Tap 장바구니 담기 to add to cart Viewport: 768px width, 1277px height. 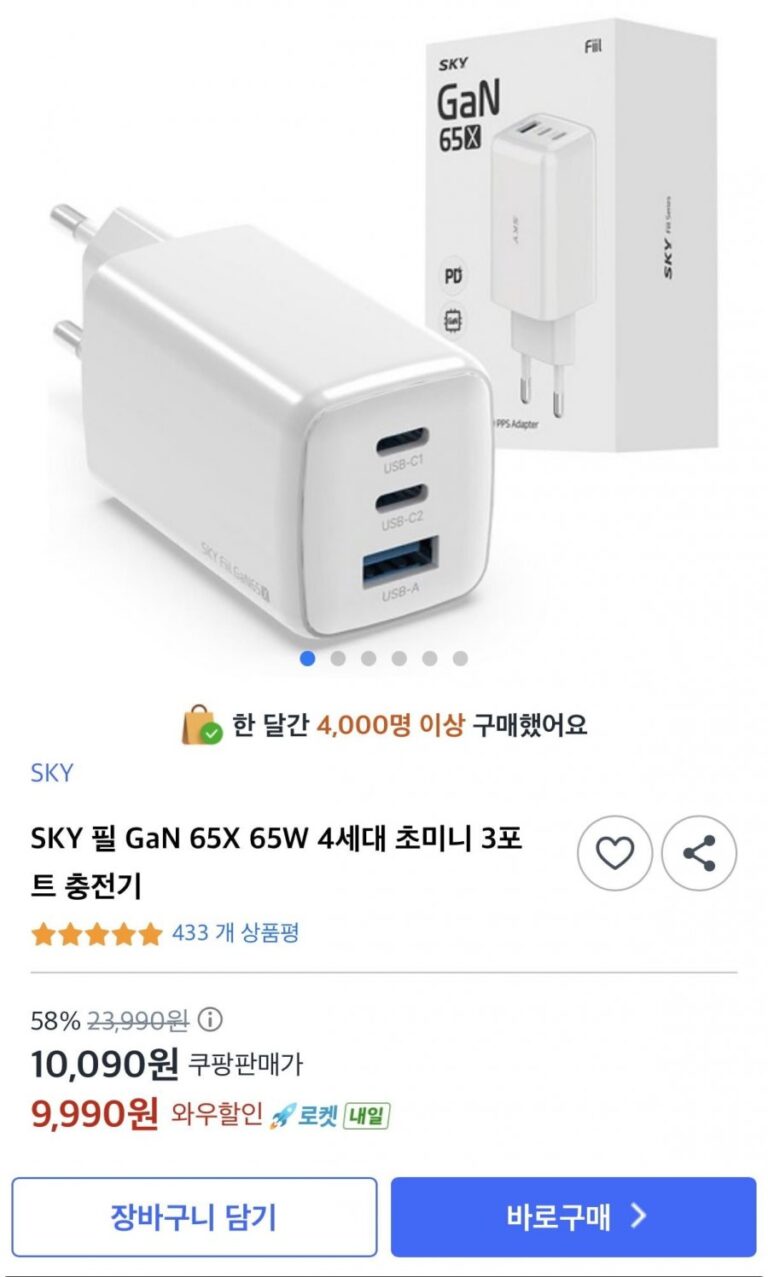[194, 1216]
